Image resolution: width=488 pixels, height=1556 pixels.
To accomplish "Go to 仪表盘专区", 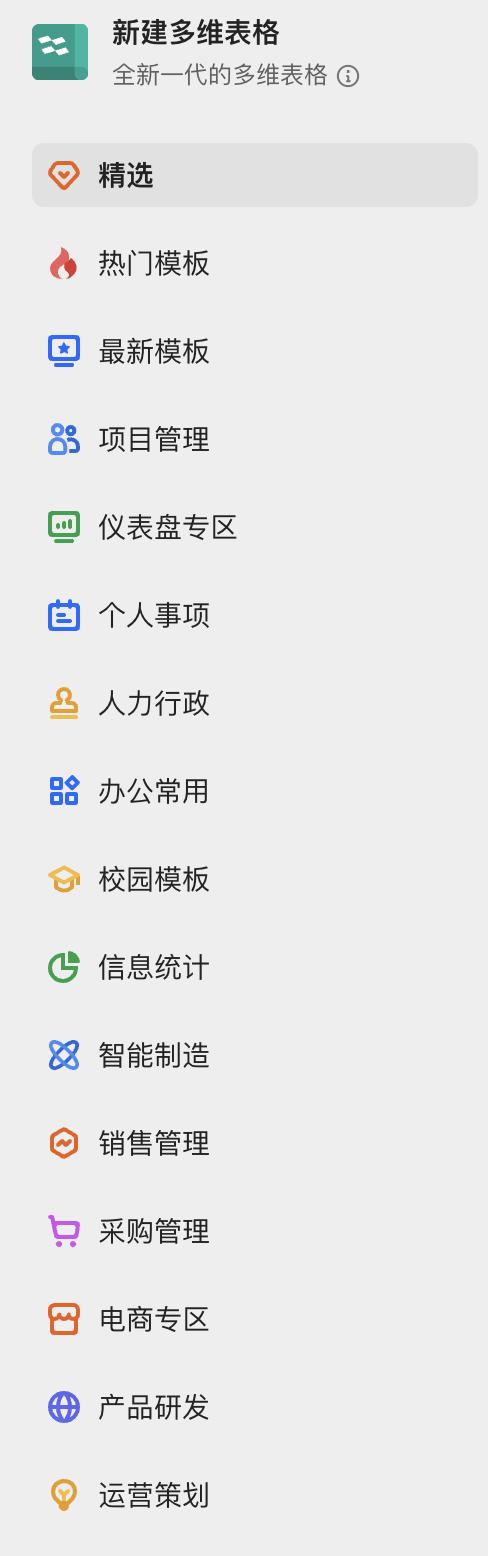I will (255, 527).
